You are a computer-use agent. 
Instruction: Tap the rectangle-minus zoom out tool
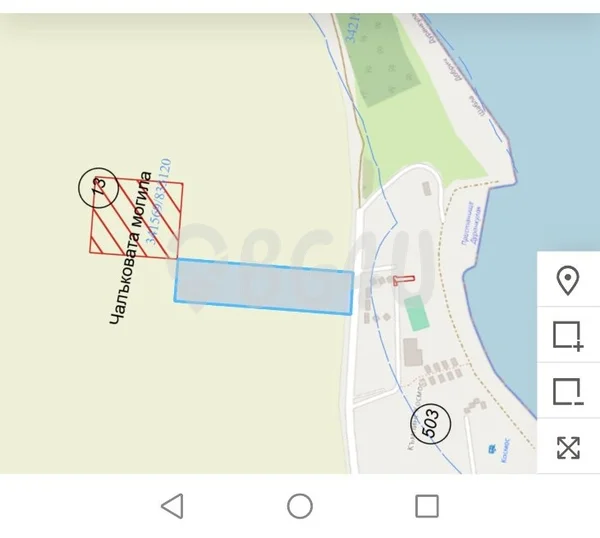click(568, 391)
